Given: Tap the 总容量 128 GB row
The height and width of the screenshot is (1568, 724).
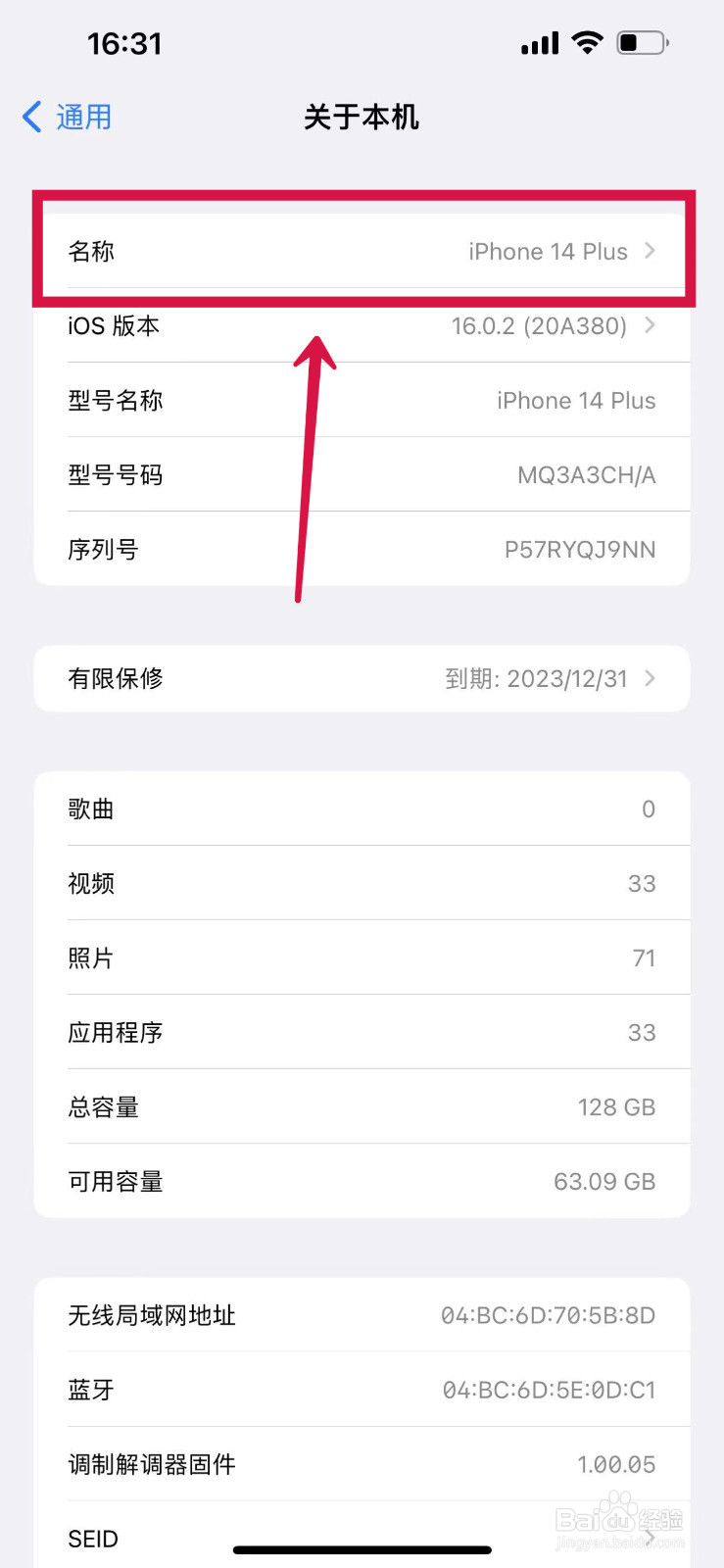Looking at the screenshot, I should pyautogui.click(x=362, y=1106).
